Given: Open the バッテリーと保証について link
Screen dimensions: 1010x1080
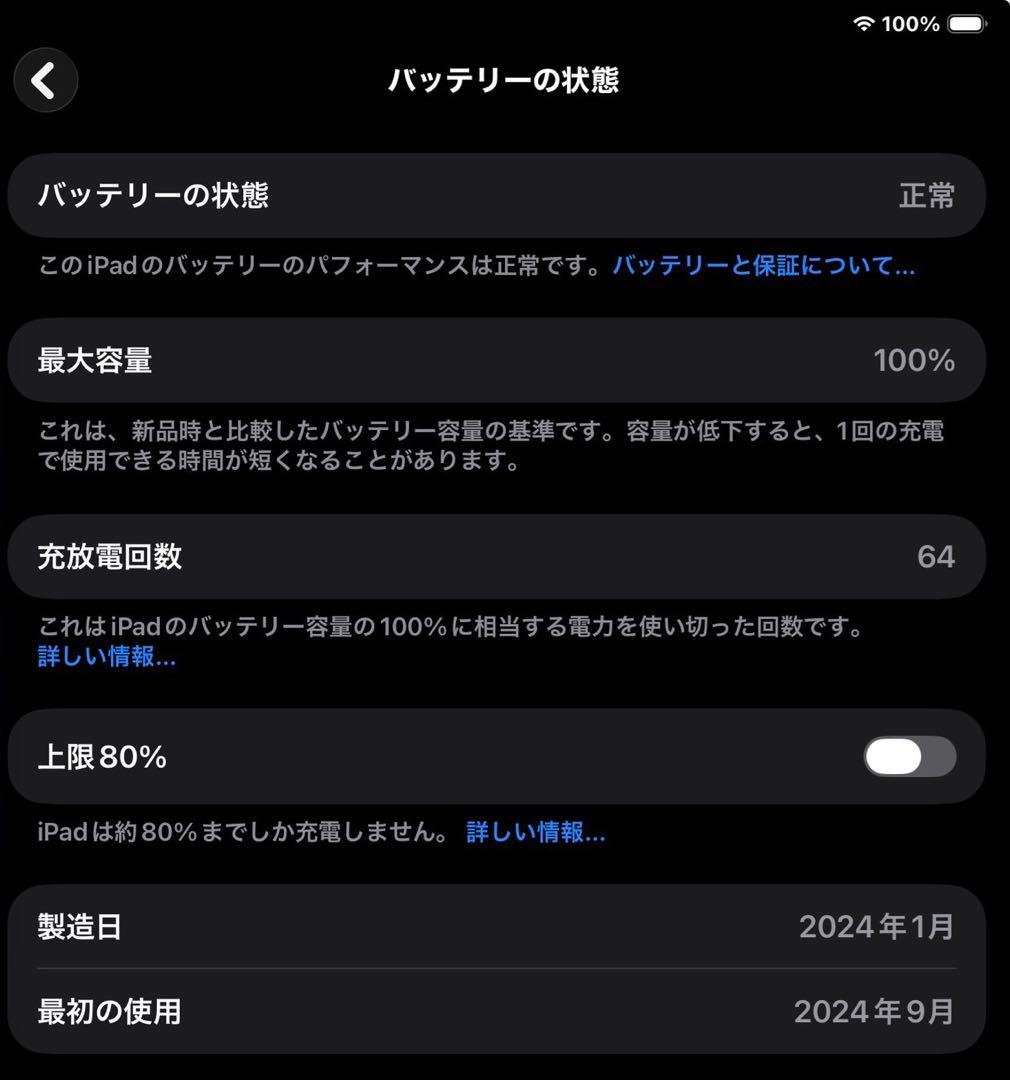Looking at the screenshot, I should (765, 267).
